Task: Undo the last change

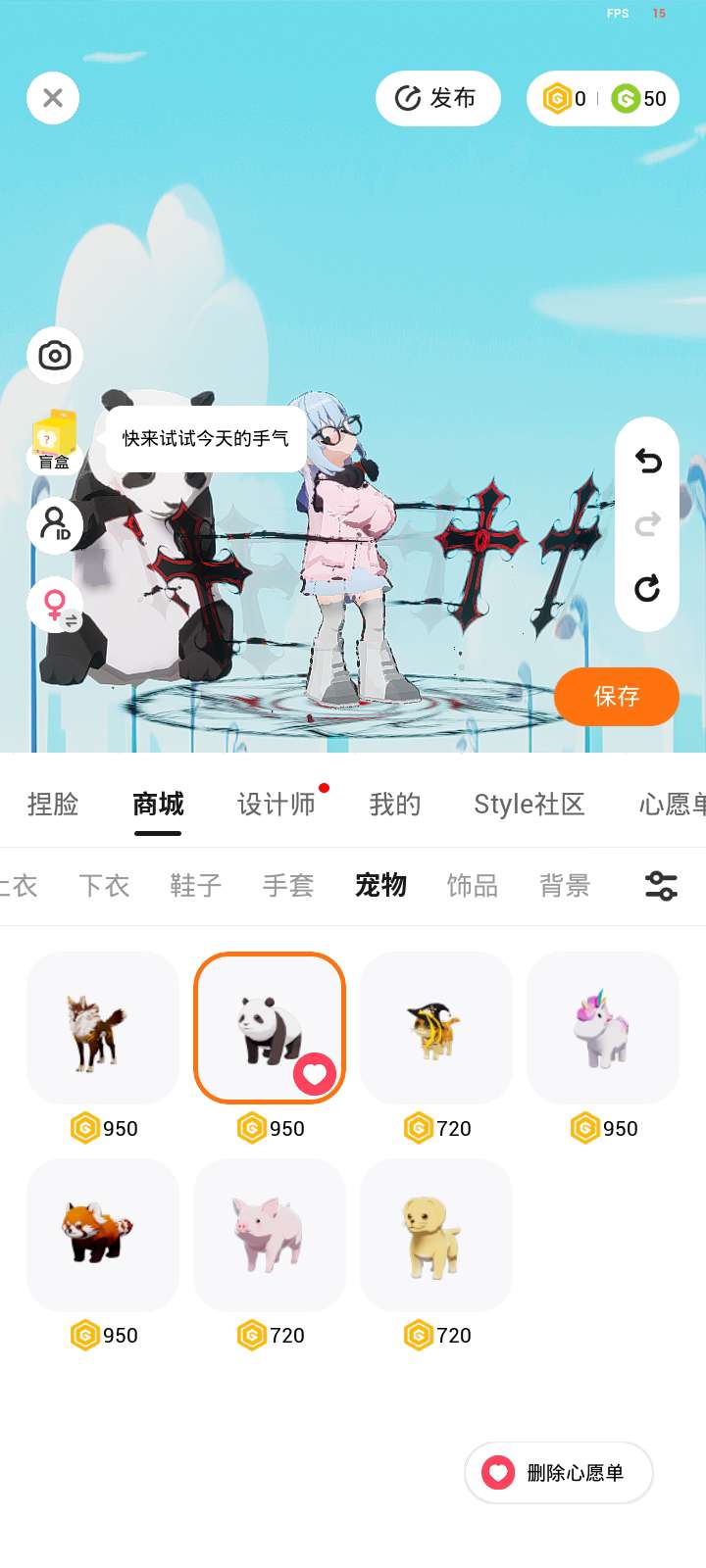Action: click(x=647, y=461)
